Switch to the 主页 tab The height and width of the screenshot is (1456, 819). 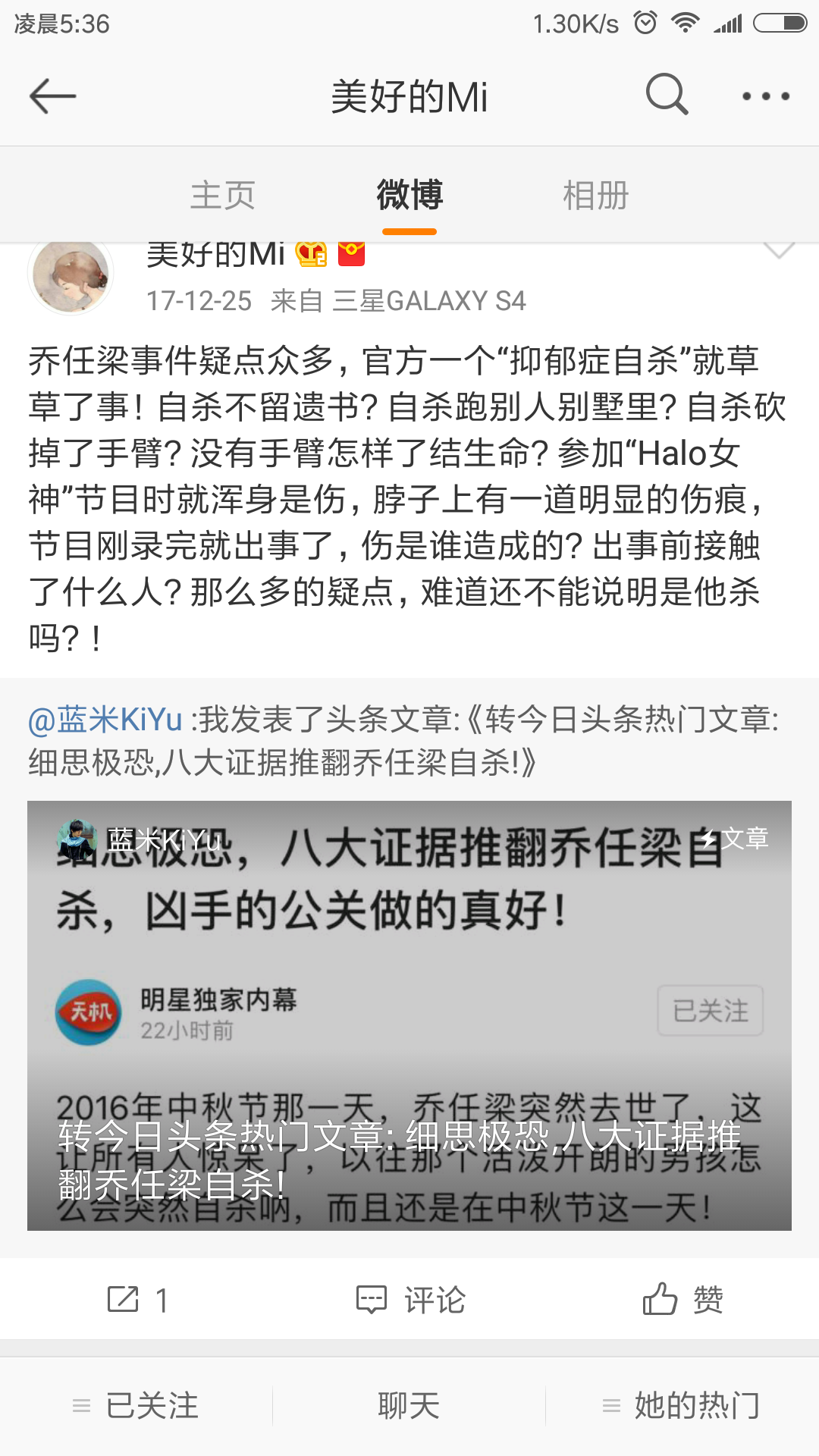click(x=224, y=195)
